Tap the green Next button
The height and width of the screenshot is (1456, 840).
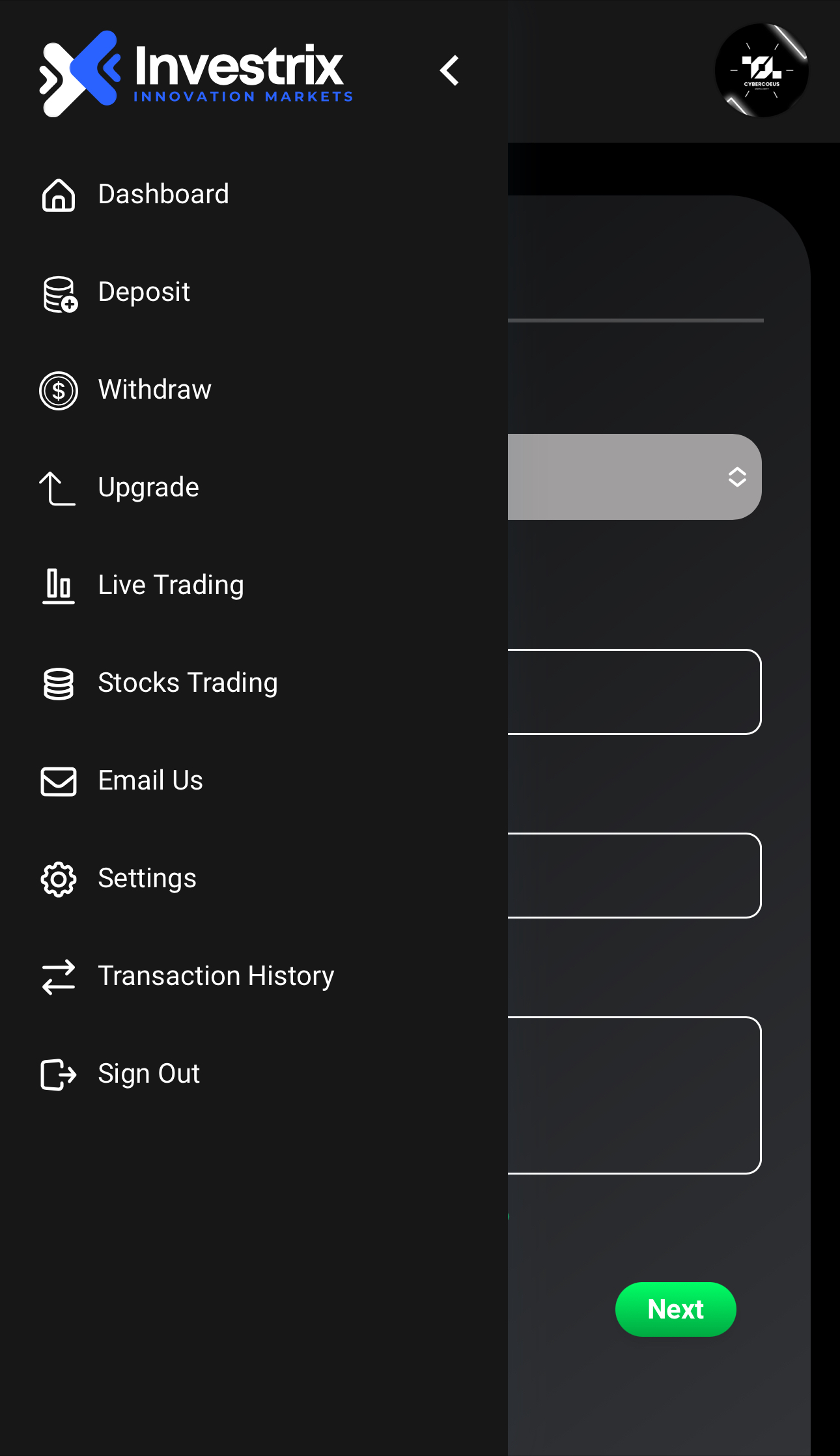[675, 1309]
